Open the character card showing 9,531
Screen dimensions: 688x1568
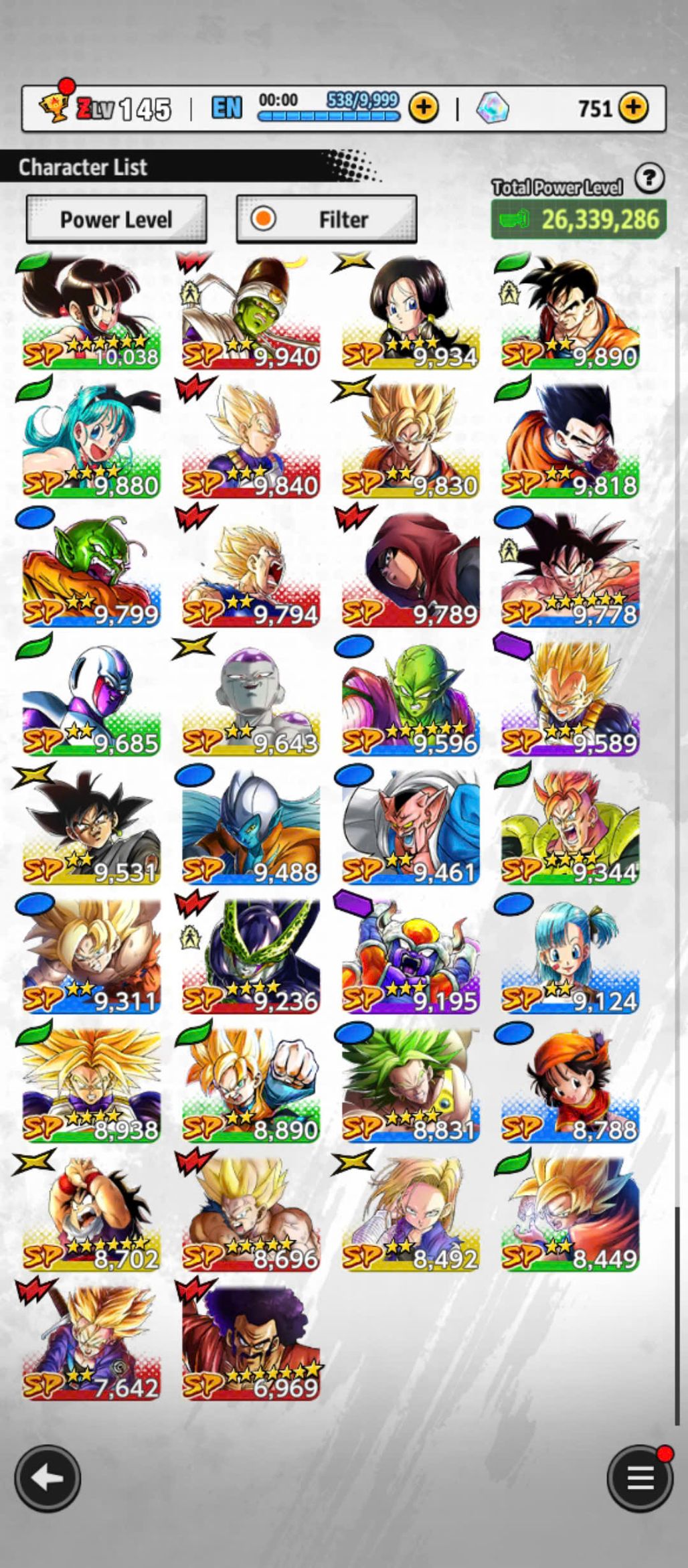pyautogui.click(x=91, y=828)
